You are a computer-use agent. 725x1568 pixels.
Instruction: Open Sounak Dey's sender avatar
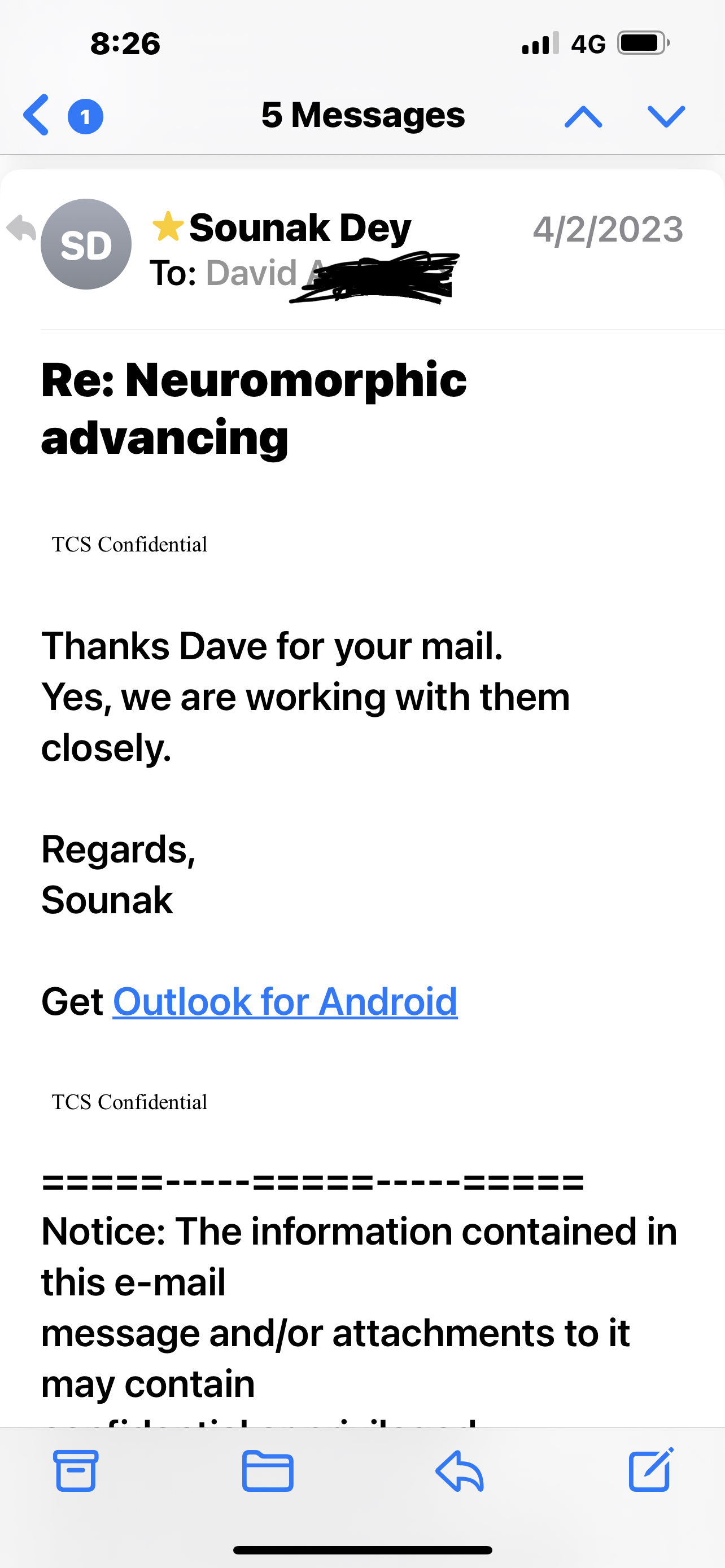[86, 244]
